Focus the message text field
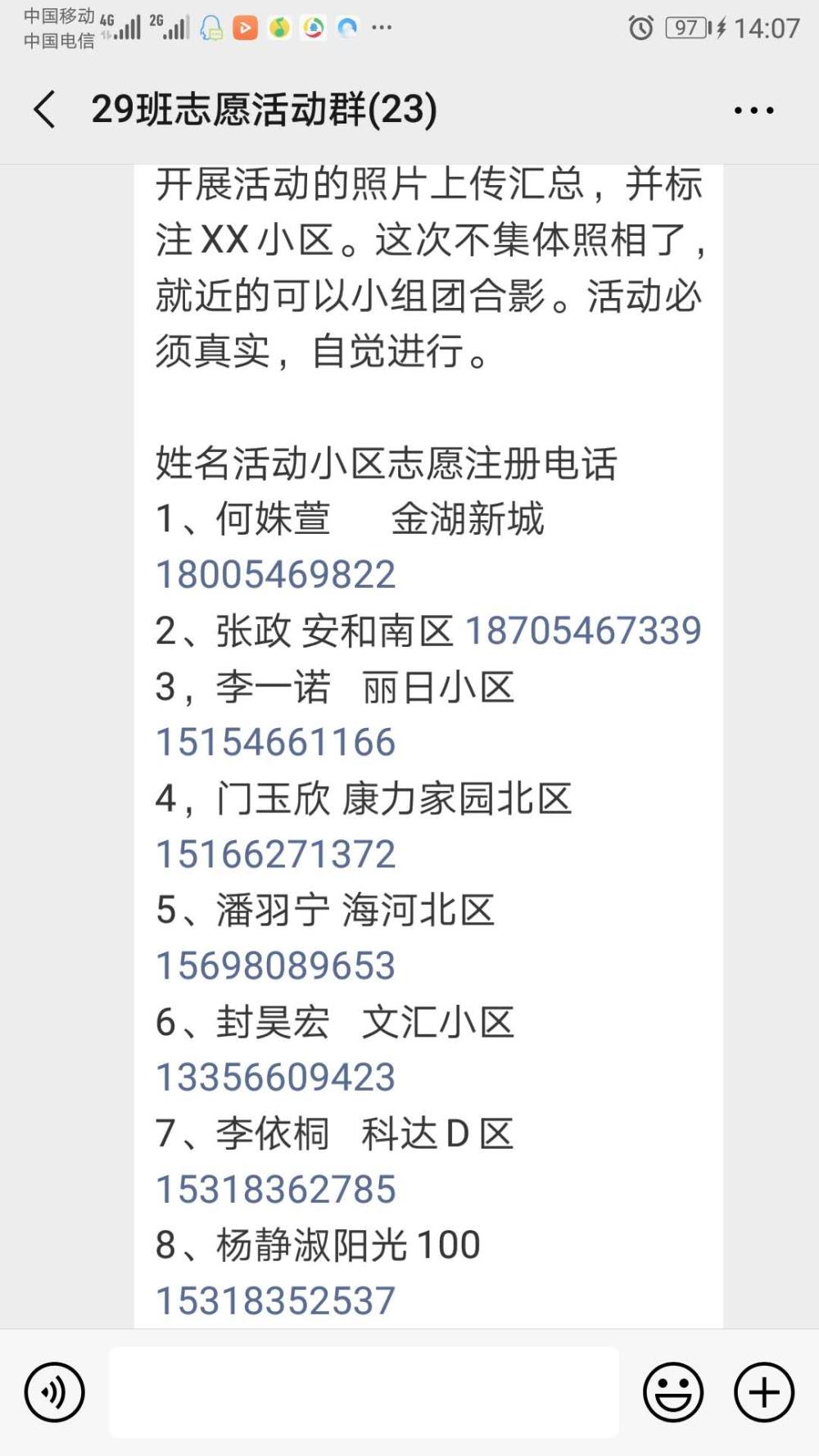The image size is (819, 1456). [364, 1392]
